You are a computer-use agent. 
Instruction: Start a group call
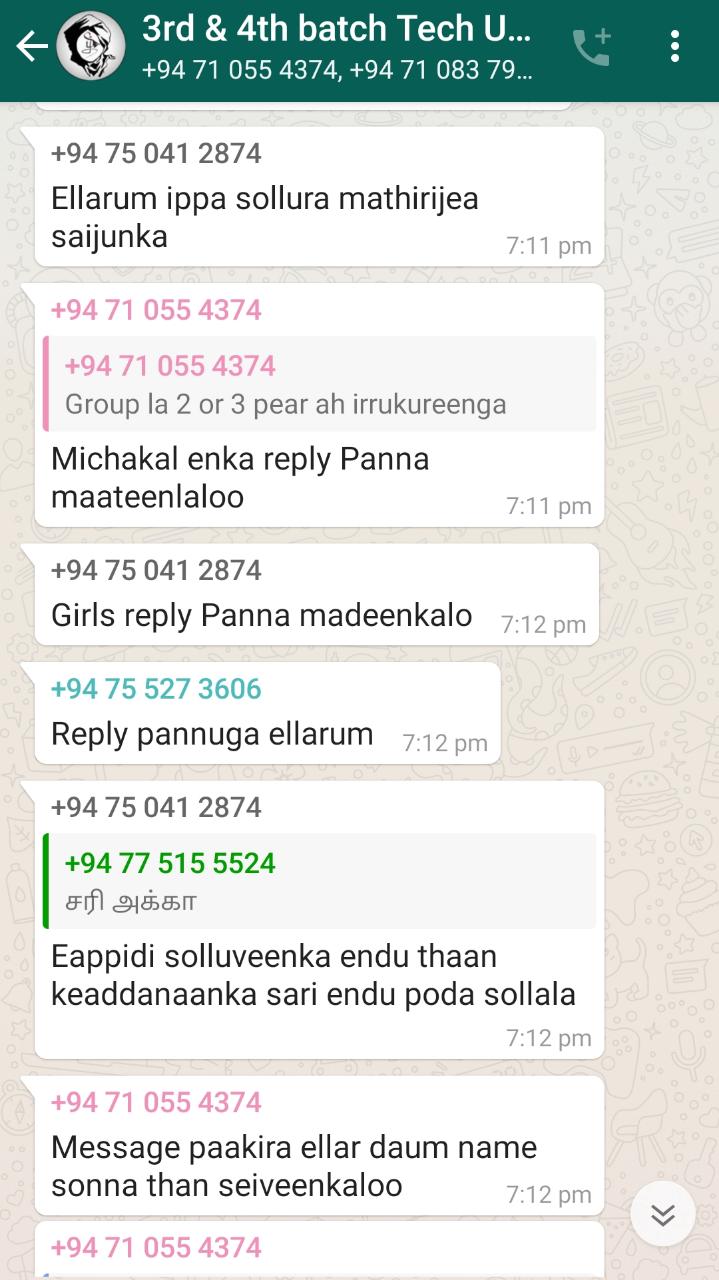[x=591, y=47]
